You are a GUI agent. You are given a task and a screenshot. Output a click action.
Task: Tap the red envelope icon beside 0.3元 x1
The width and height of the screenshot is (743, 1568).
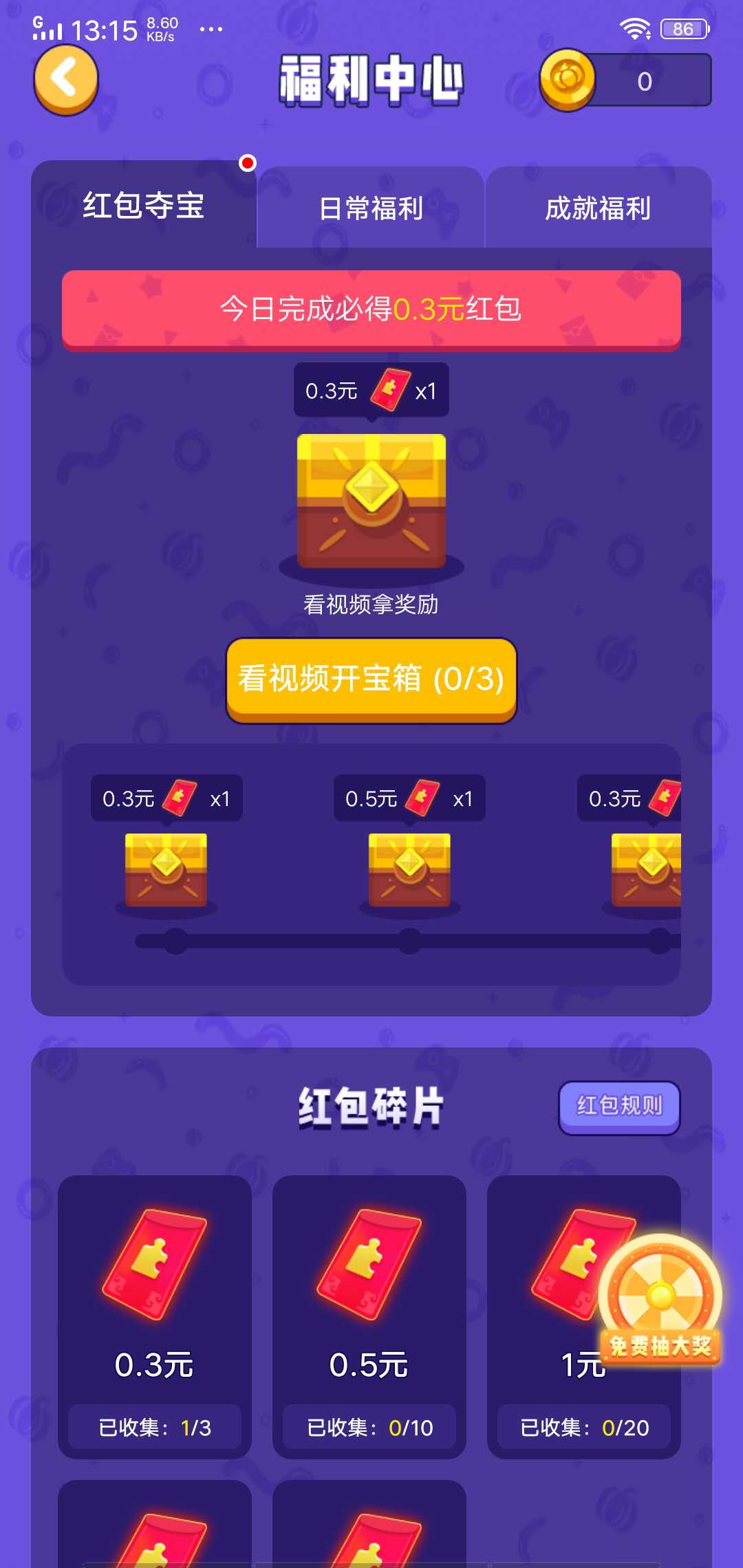(x=390, y=389)
